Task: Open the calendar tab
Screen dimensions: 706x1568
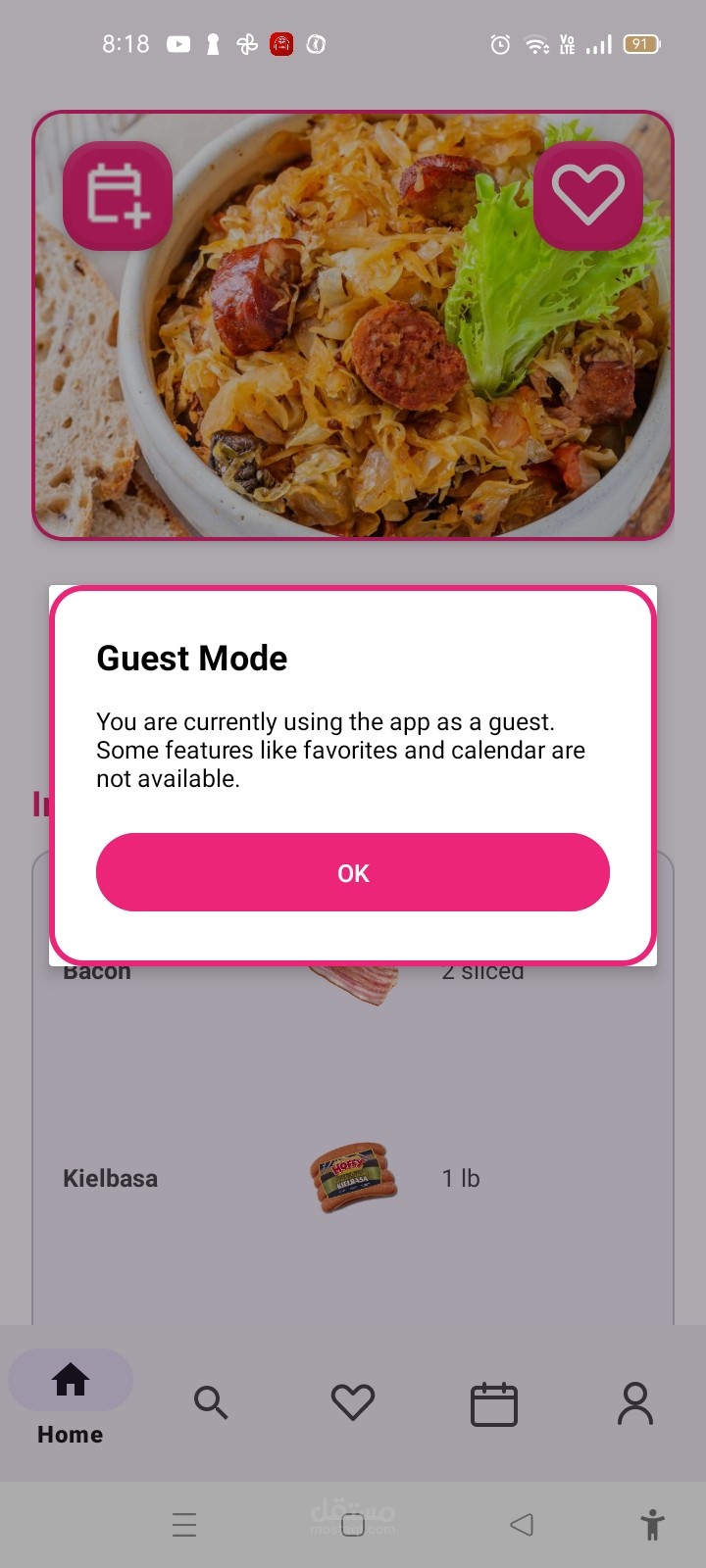Action: [494, 1403]
